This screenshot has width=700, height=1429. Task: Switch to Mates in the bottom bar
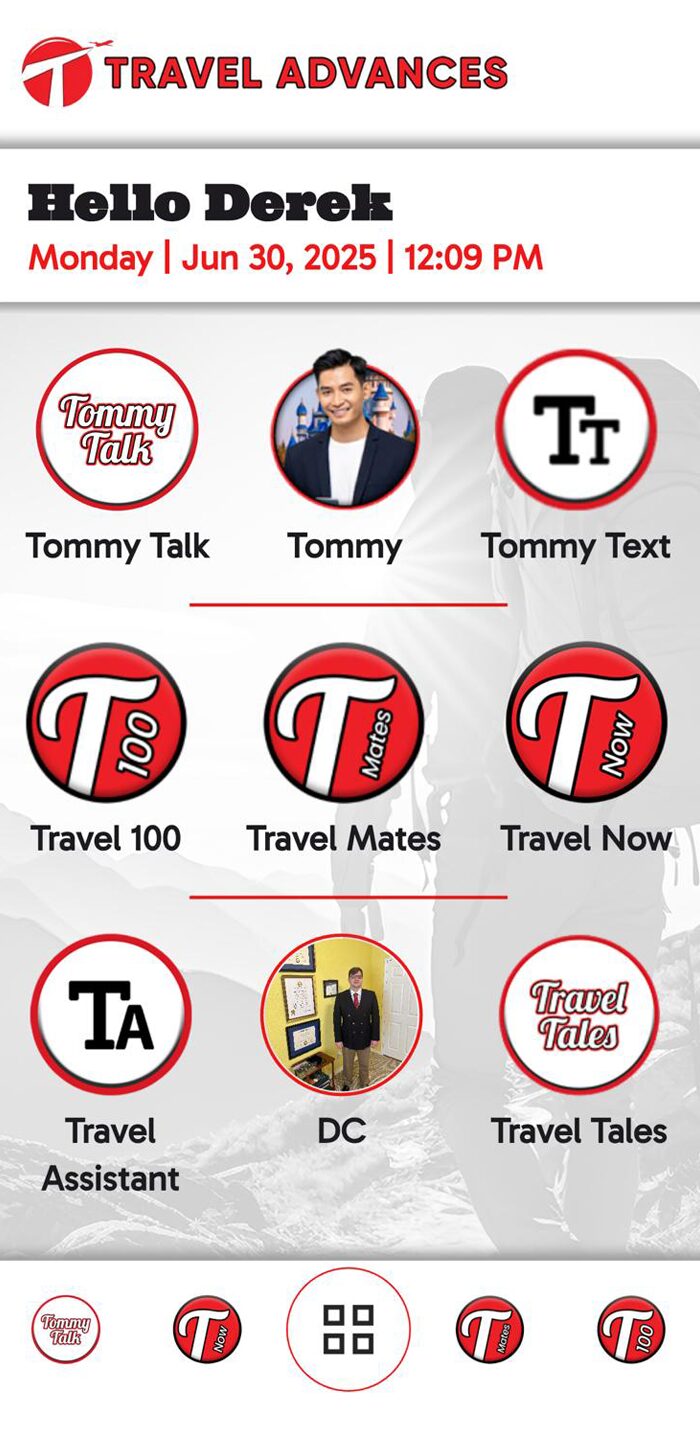(x=490, y=1329)
